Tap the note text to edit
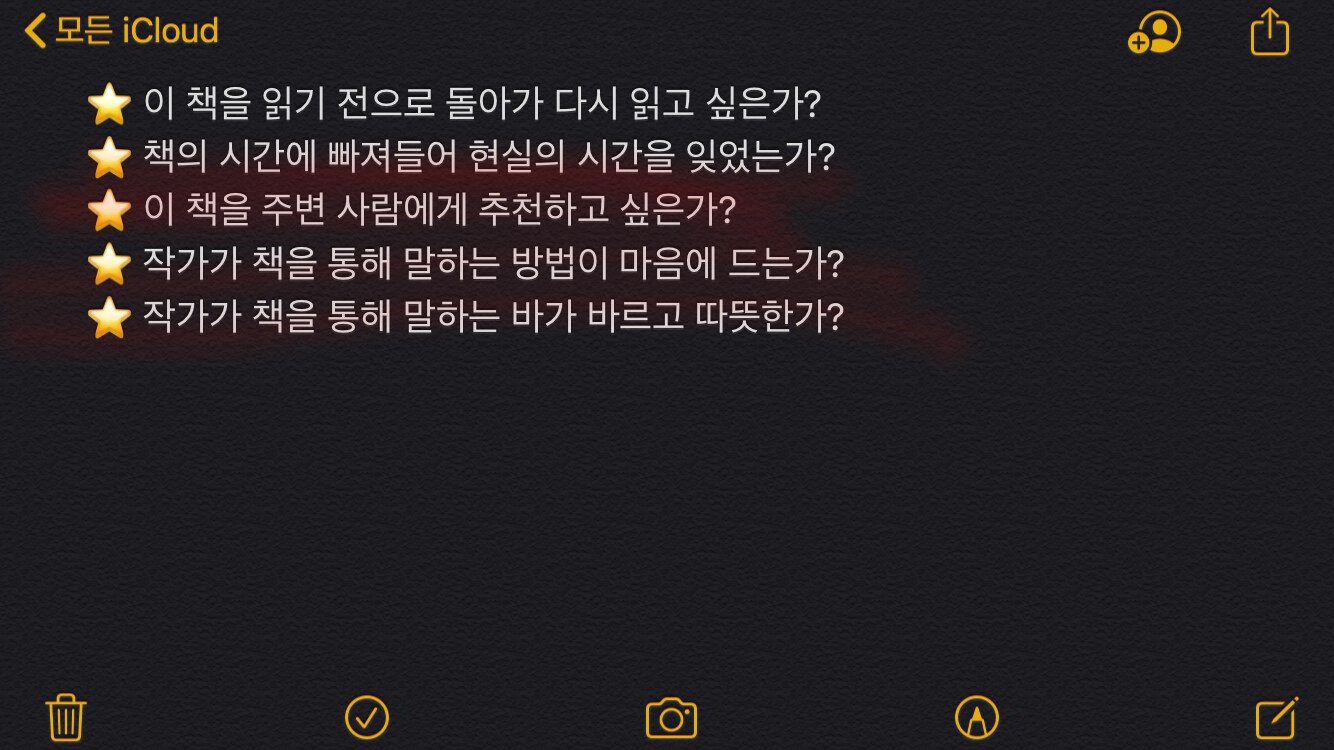The image size is (1334, 750). click(480, 210)
